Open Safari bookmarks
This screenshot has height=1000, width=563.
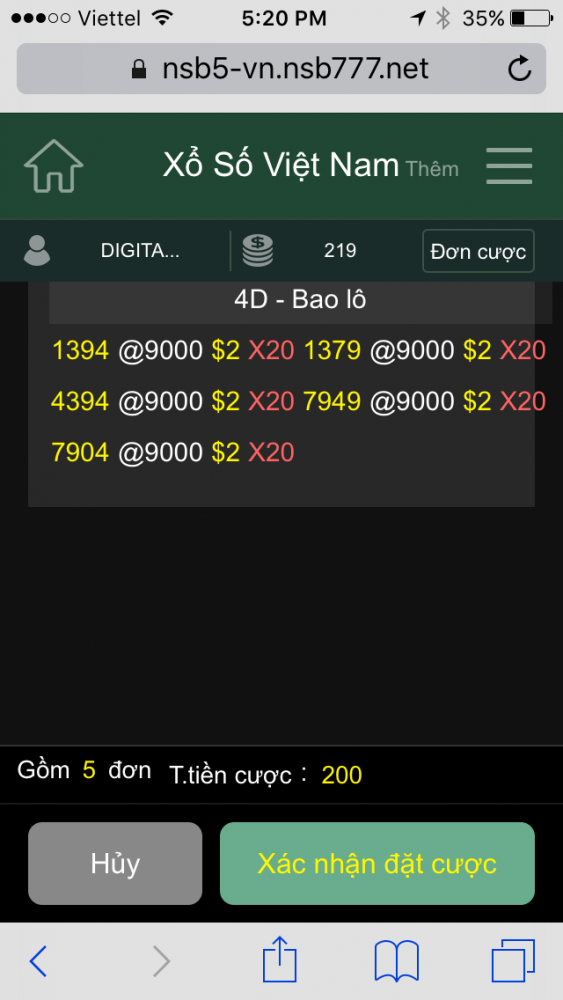(x=397, y=960)
